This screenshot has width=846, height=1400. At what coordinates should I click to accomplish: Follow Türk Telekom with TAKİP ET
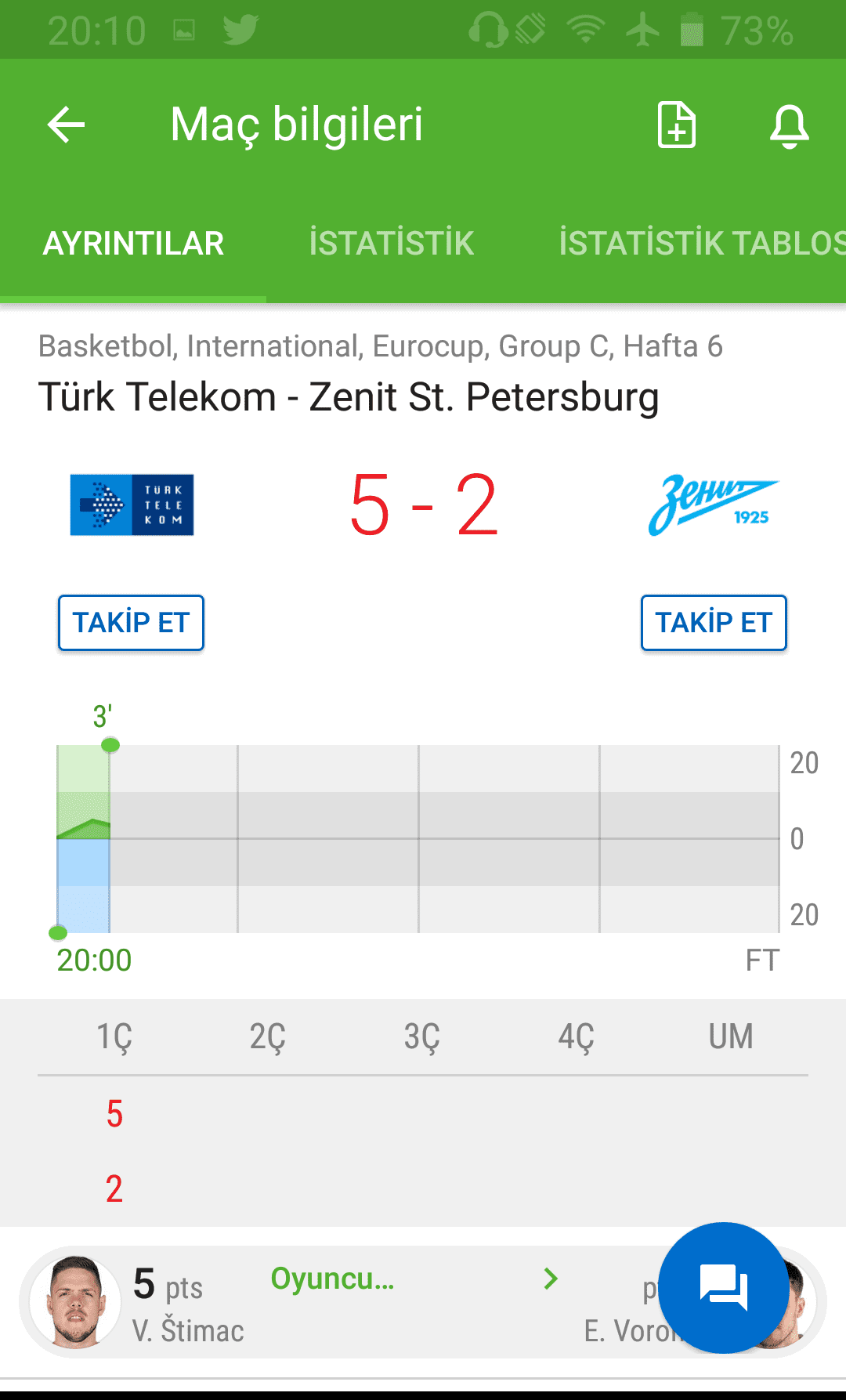pos(131,623)
